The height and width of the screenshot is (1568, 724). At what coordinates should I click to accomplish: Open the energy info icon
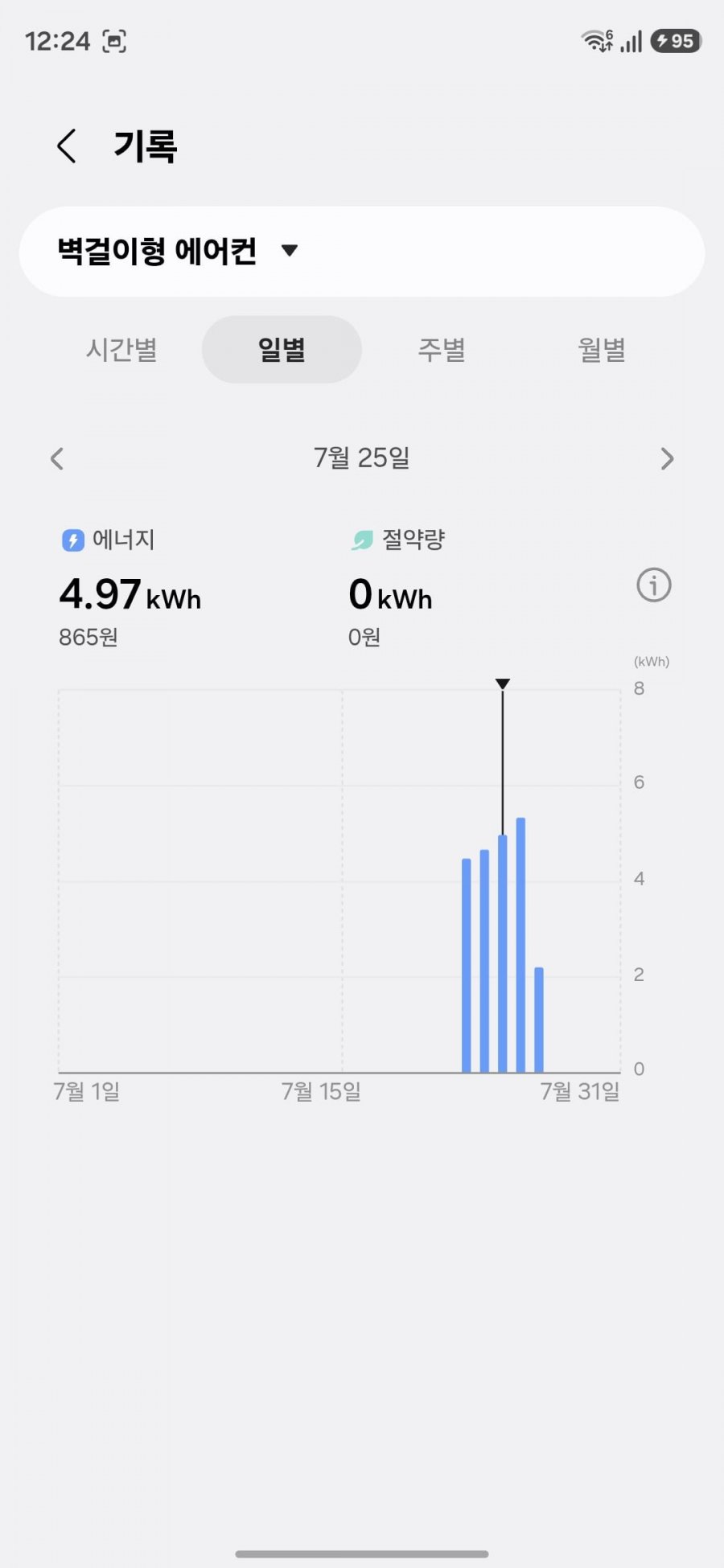click(x=654, y=585)
